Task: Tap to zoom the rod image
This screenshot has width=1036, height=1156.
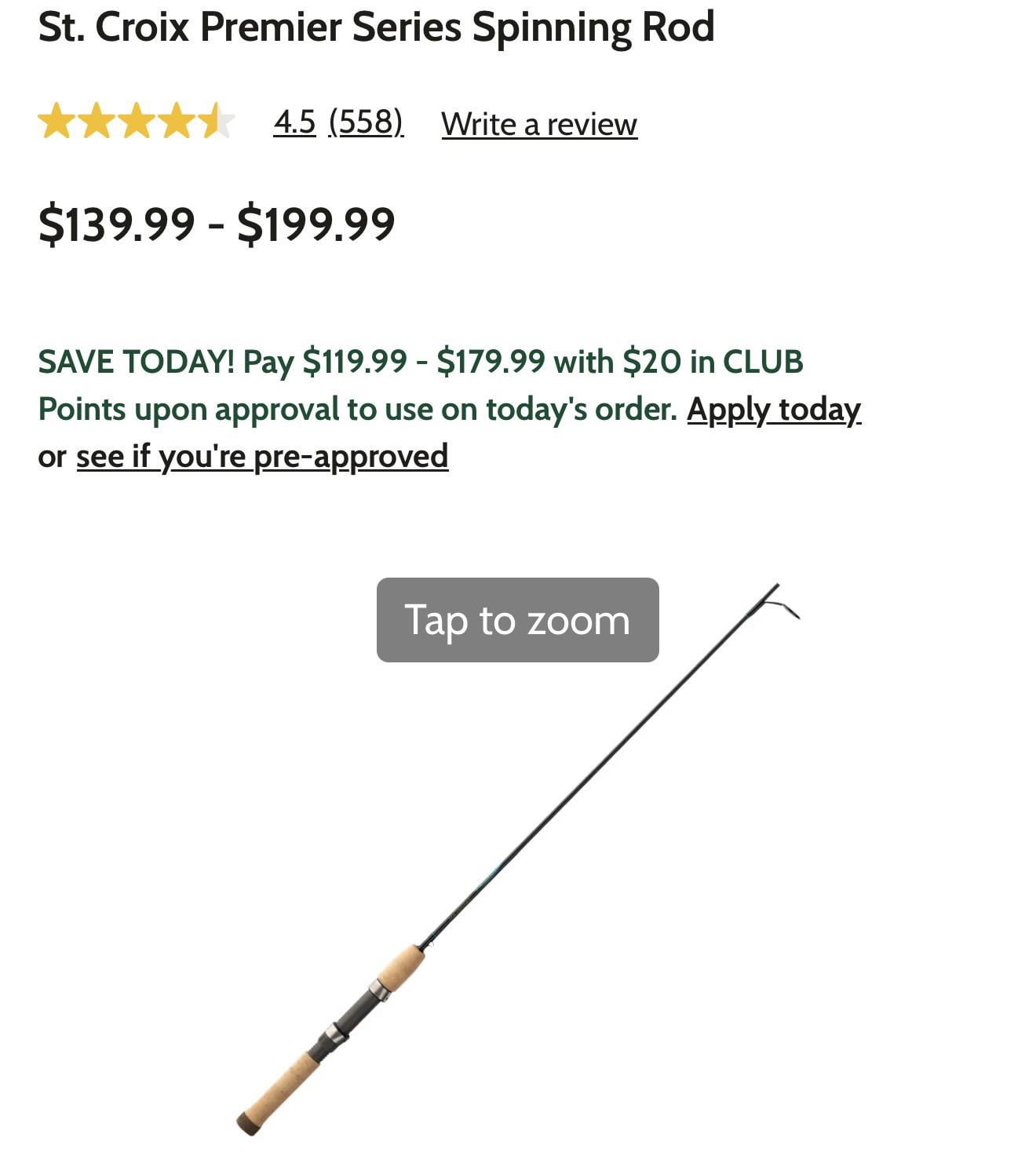Action: (517, 620)
